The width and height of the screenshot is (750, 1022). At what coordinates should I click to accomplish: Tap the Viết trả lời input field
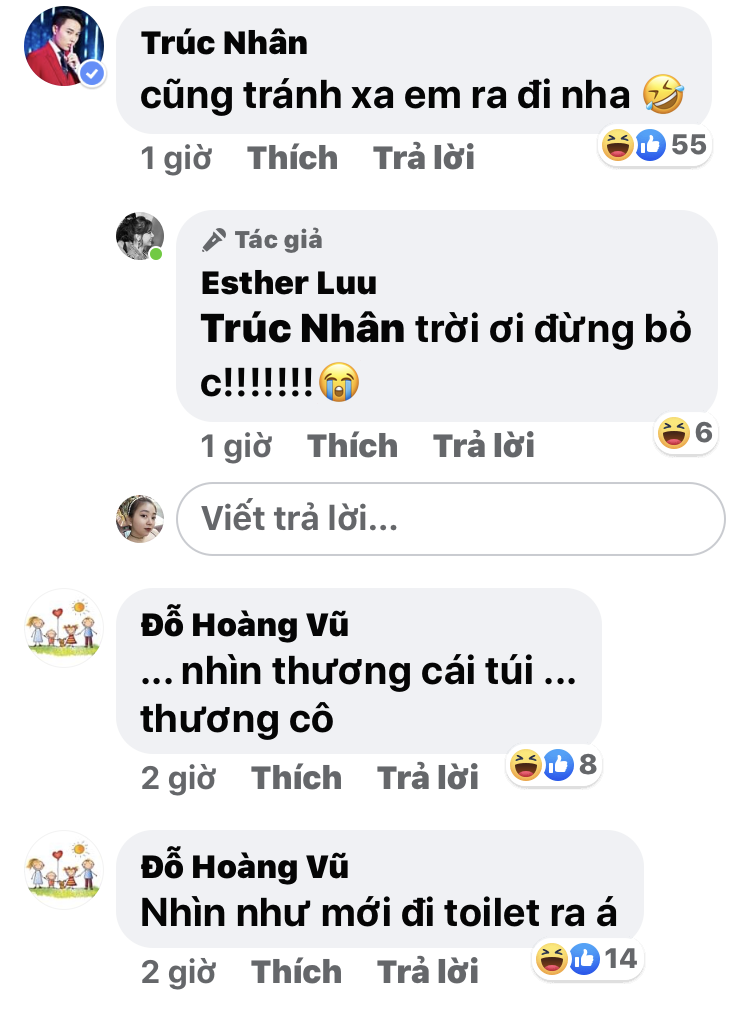(450, 518)
